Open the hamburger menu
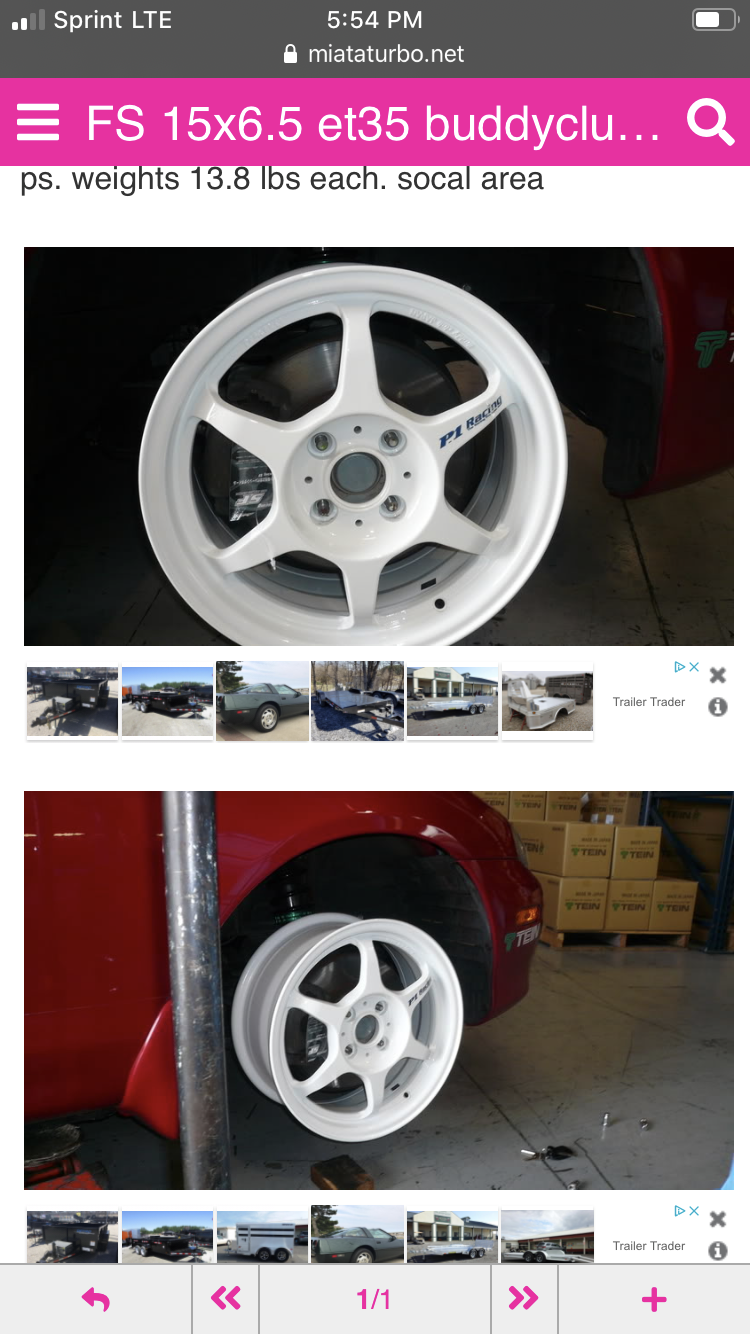Viewport: 750px width, 1334px height. pos(38,123)
